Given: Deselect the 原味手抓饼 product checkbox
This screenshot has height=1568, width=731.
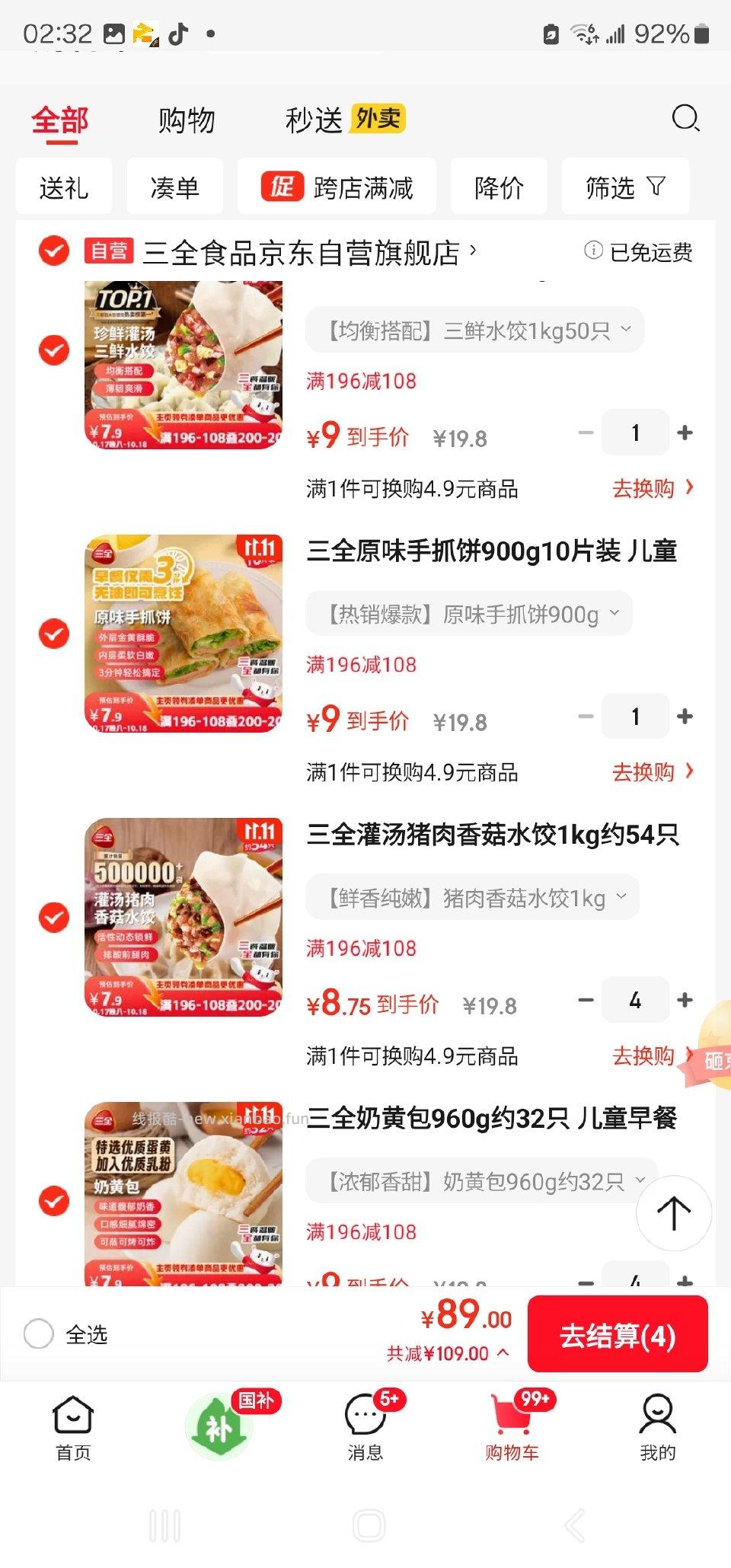Looking at the screenshot, I should click(53, 634).
